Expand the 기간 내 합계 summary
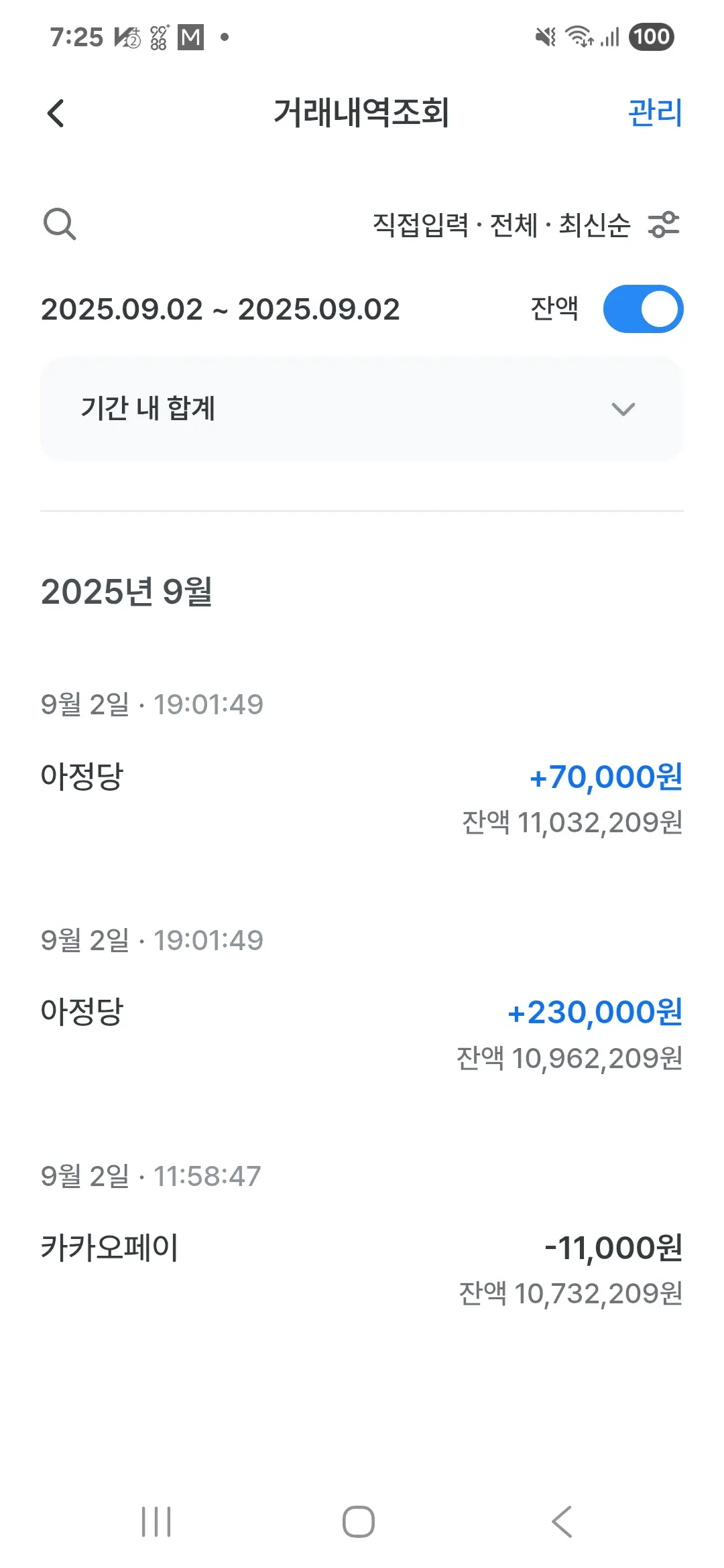 (362, 409)
